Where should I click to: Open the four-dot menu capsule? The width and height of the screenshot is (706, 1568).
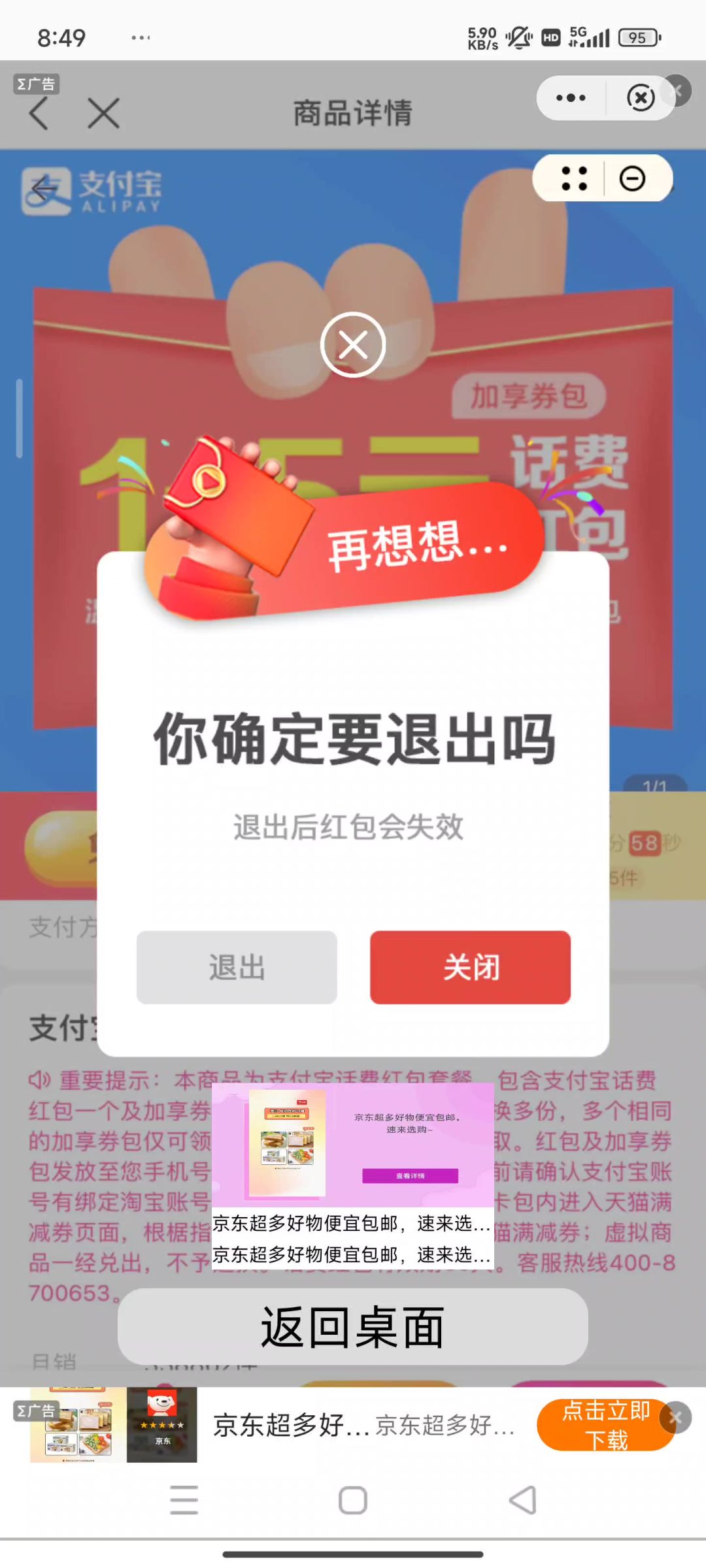(574, 178)
